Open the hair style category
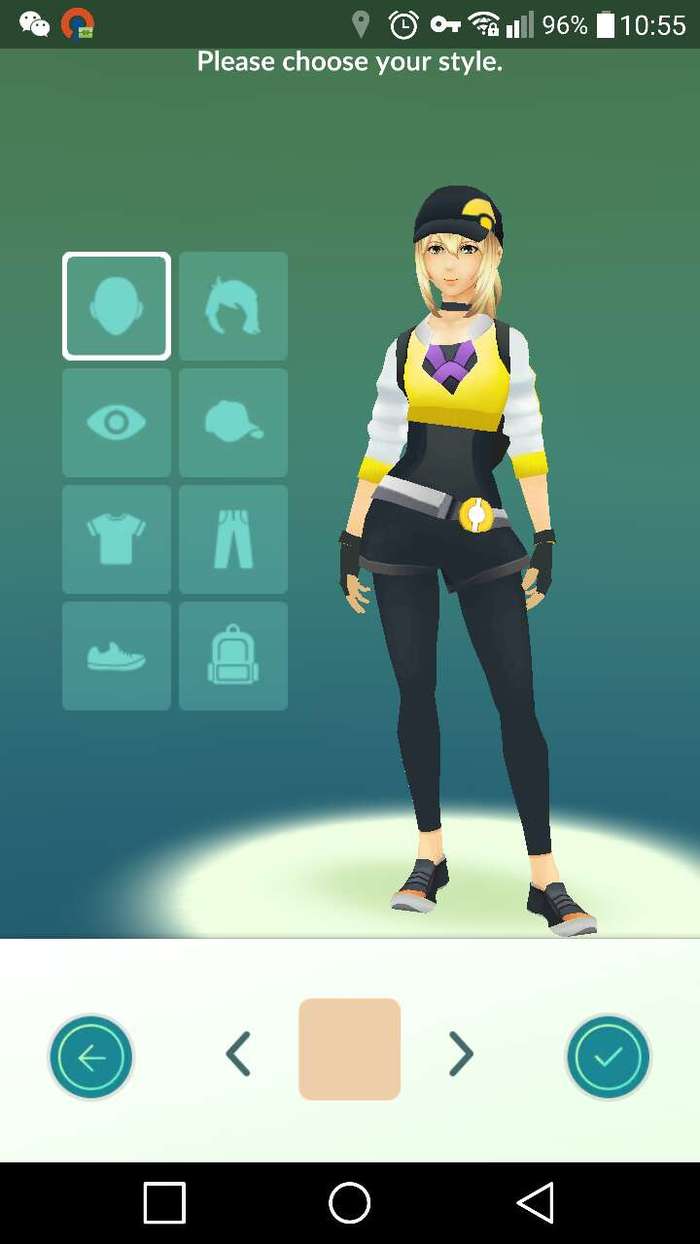This screenshot has height=1244, width=700. pyautogui.click(x=233, y=306)
